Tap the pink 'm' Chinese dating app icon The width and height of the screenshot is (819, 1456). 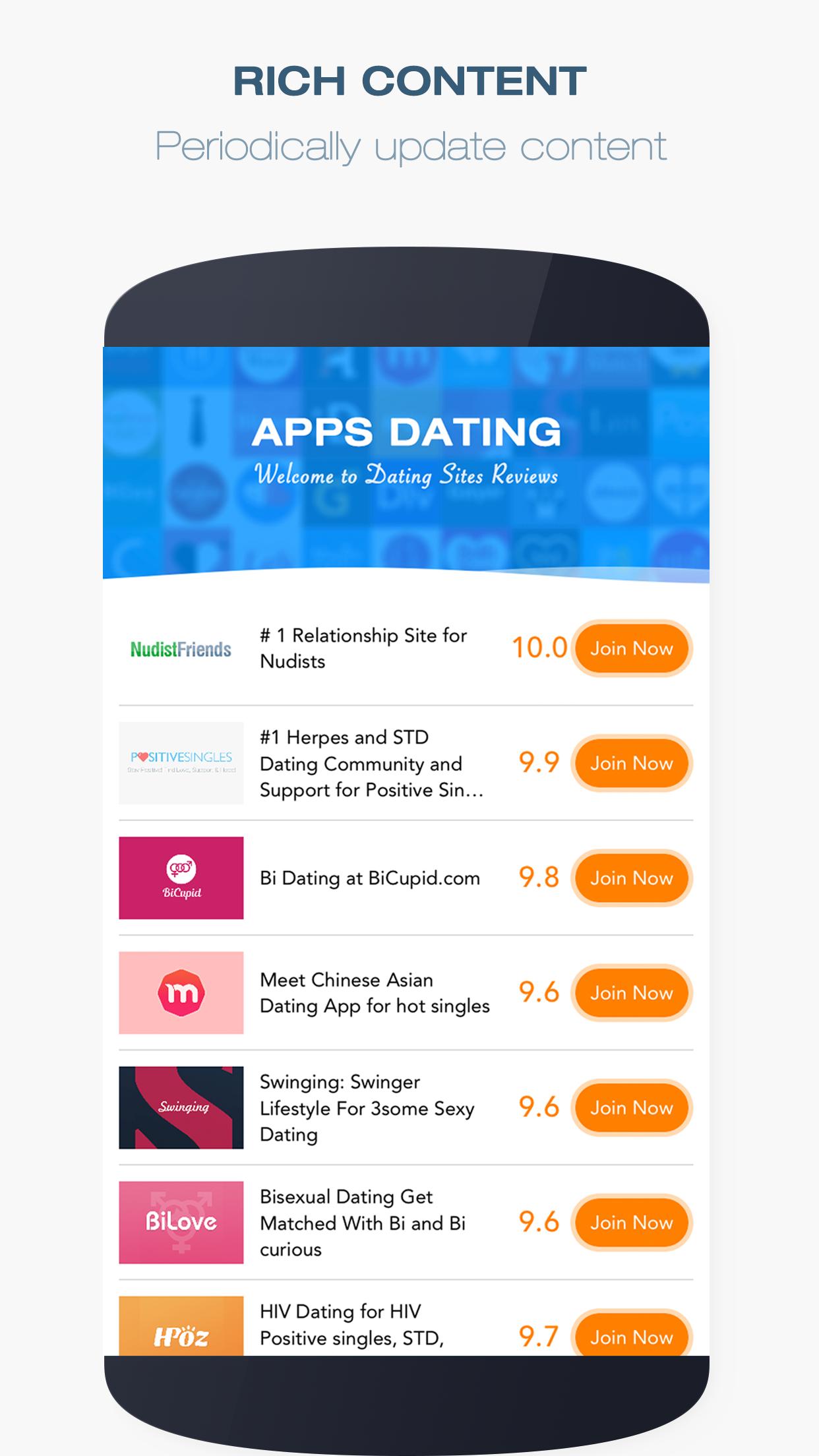coord(181,993)
